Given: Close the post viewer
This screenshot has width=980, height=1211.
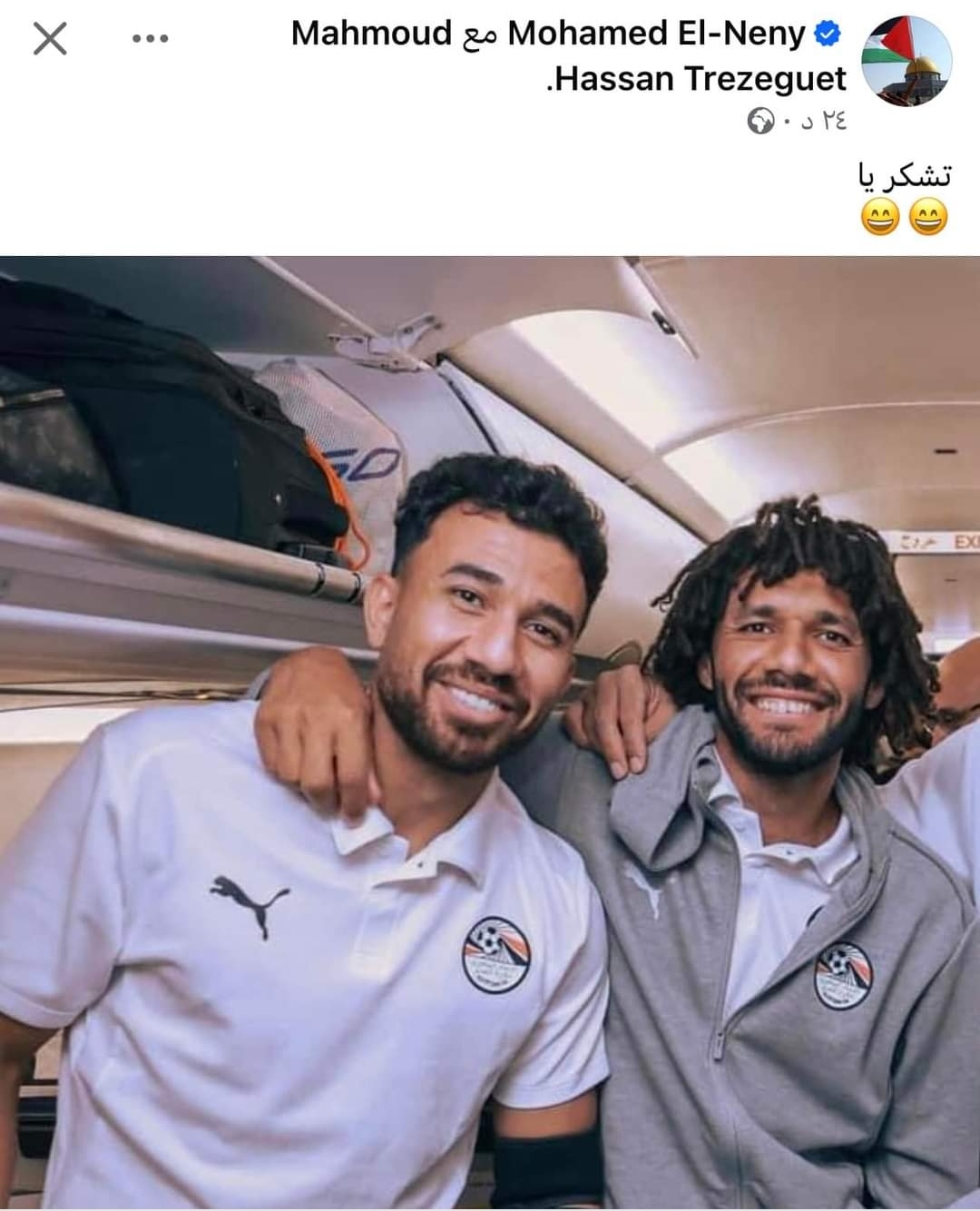Looking at the screenshot, I should 50,38.
